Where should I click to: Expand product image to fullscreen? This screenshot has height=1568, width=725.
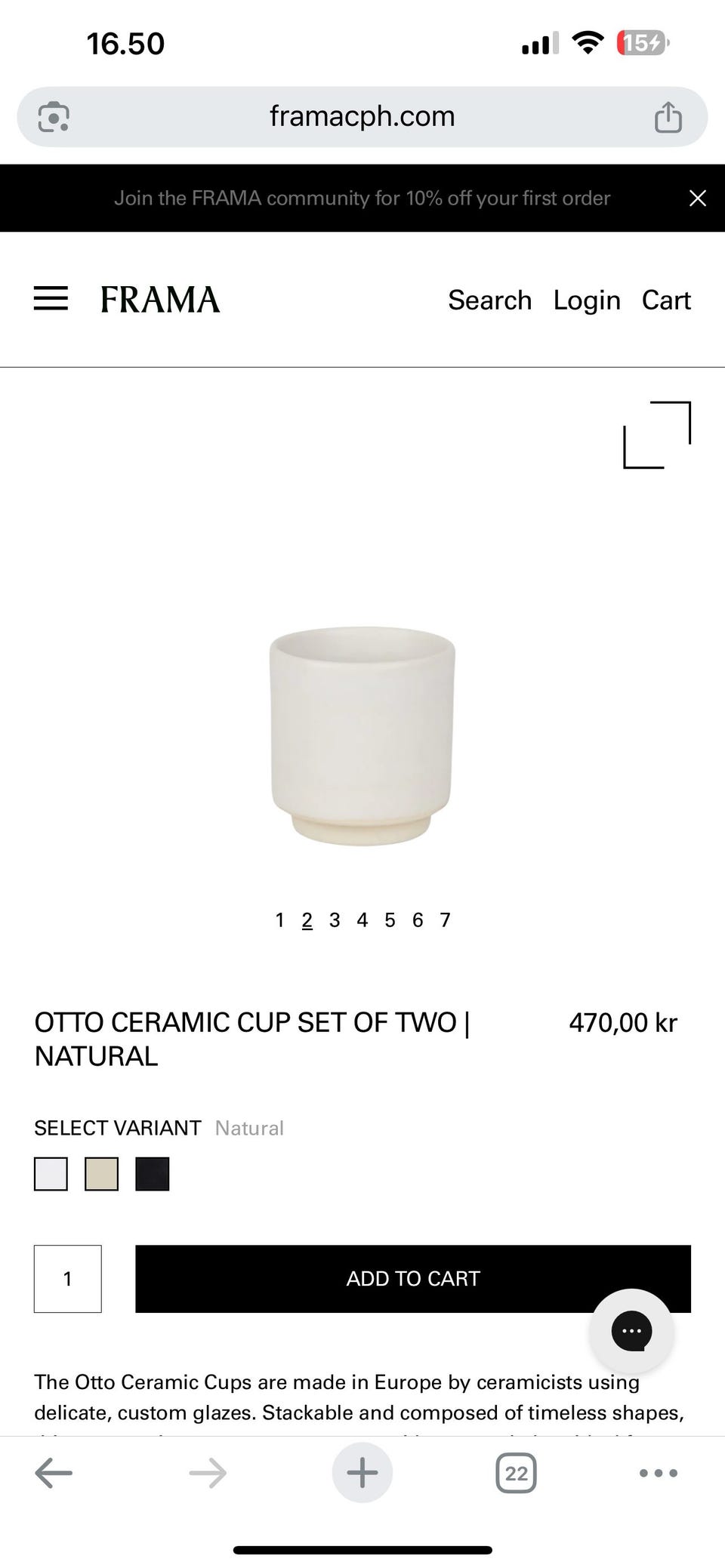(657, 435)
